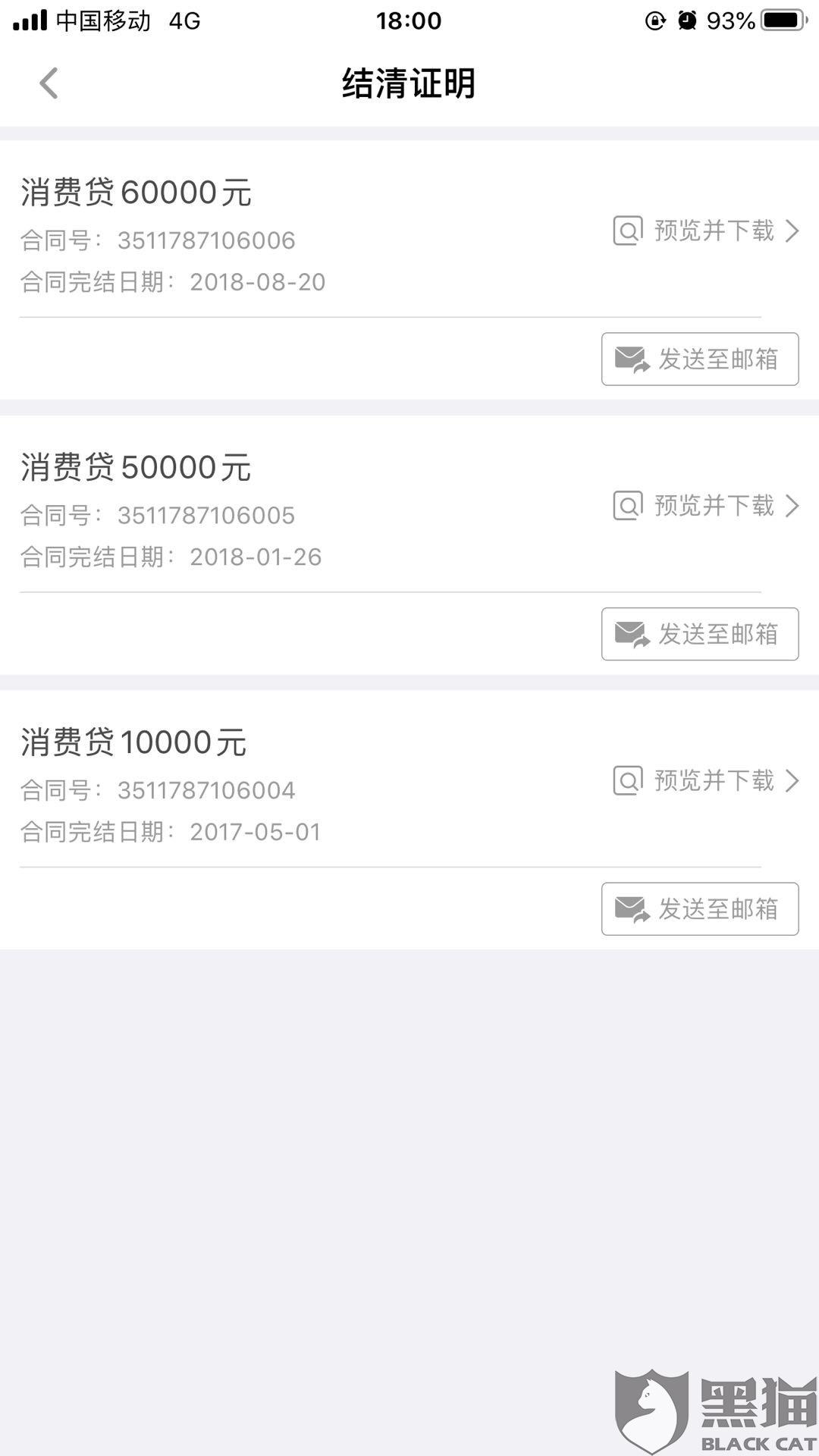Send 10000元 loan certificate to email
Viewport: 819px width, 1456px height.
tap(699, 908)
